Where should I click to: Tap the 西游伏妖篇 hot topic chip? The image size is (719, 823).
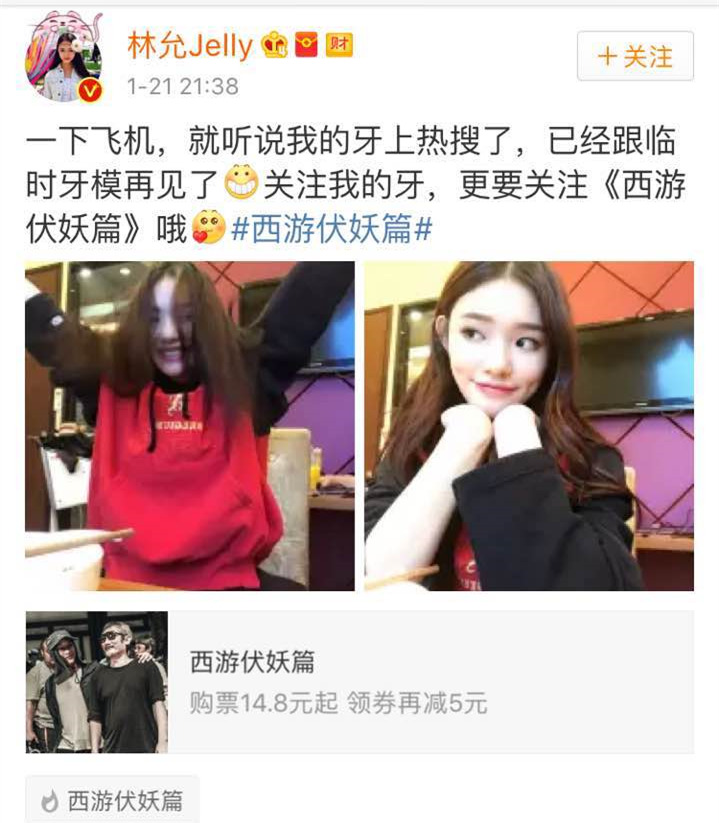(x=112, y=800)
